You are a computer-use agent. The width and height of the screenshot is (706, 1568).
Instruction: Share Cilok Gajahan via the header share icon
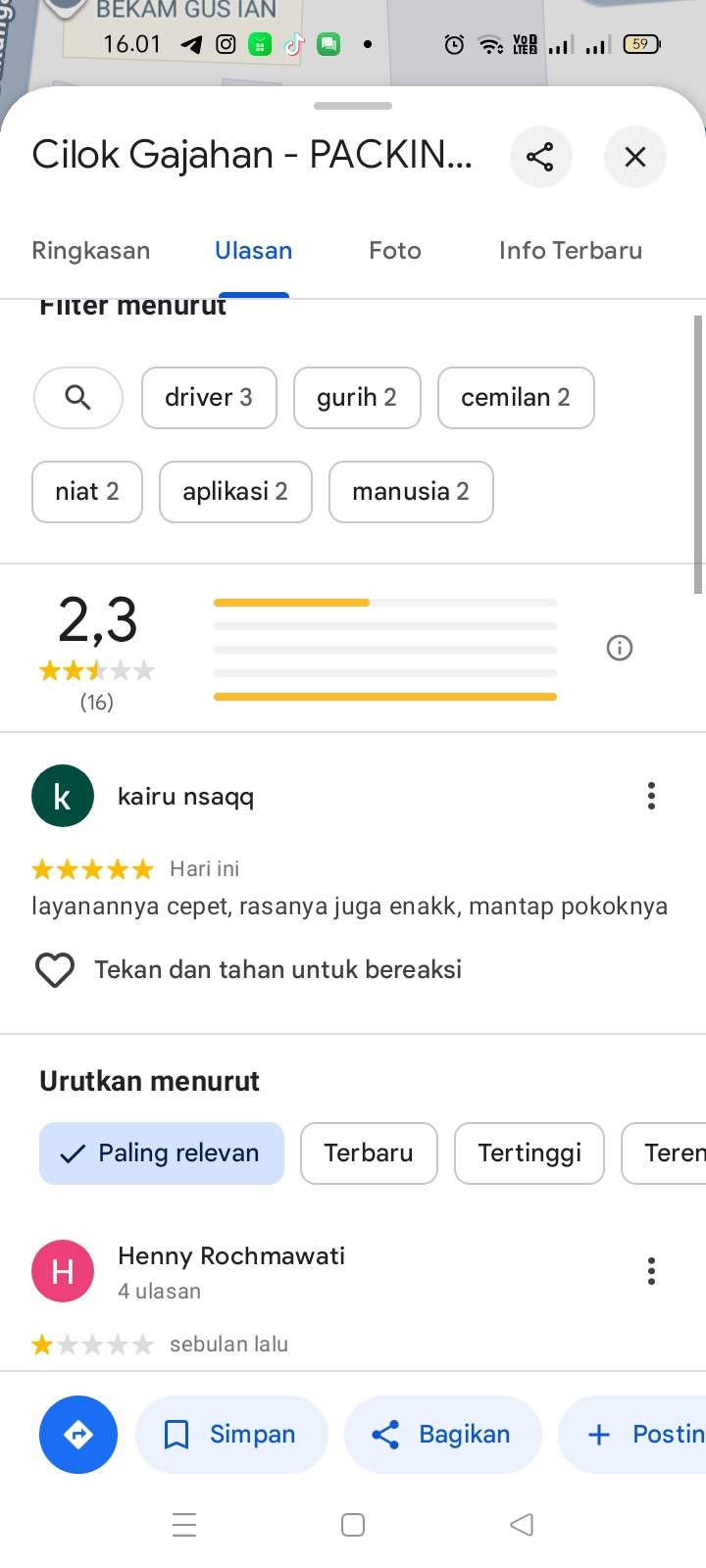(x=540, y=157)
